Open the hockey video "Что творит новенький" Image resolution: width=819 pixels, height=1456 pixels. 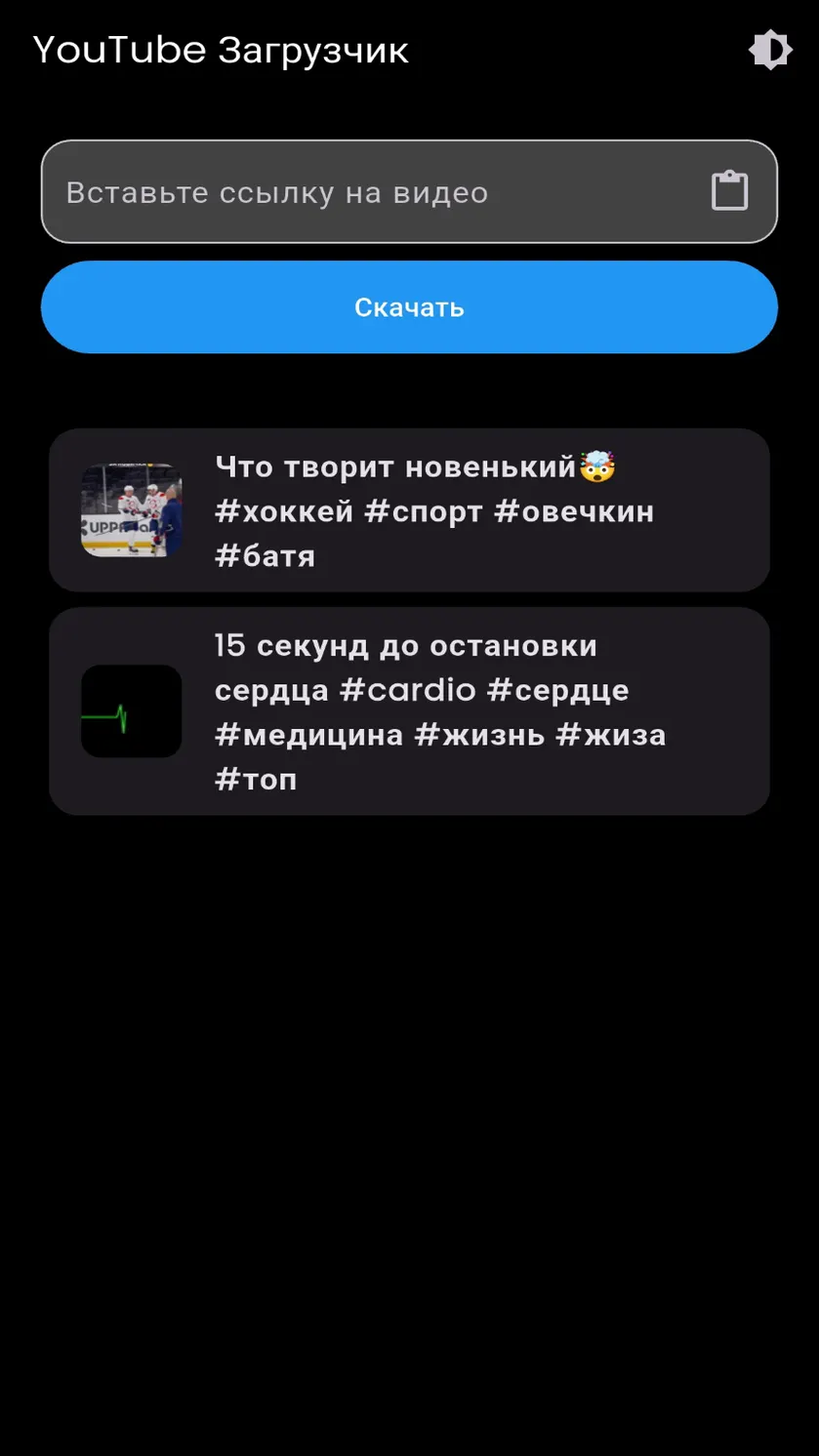click(x=409, y=510)
